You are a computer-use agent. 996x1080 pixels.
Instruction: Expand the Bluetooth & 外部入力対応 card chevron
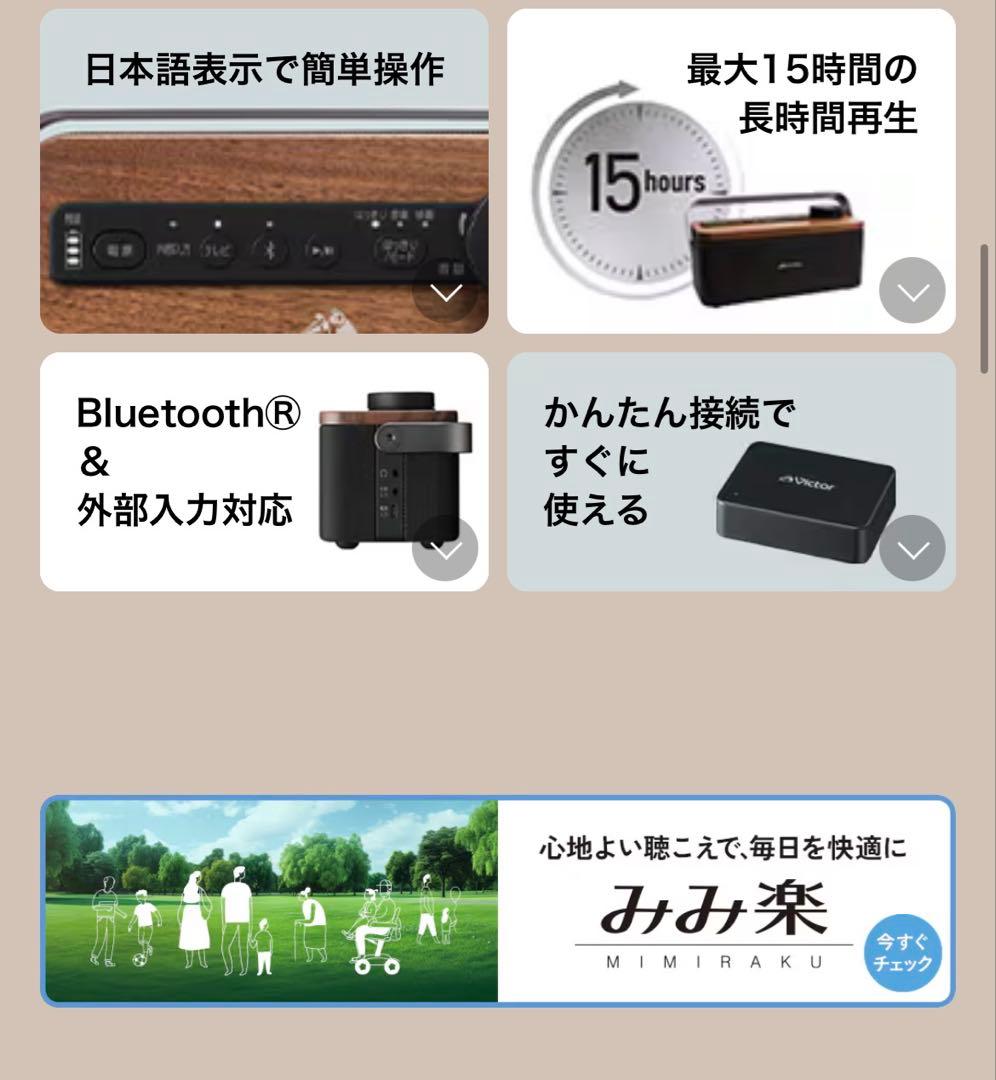(444, 549)
